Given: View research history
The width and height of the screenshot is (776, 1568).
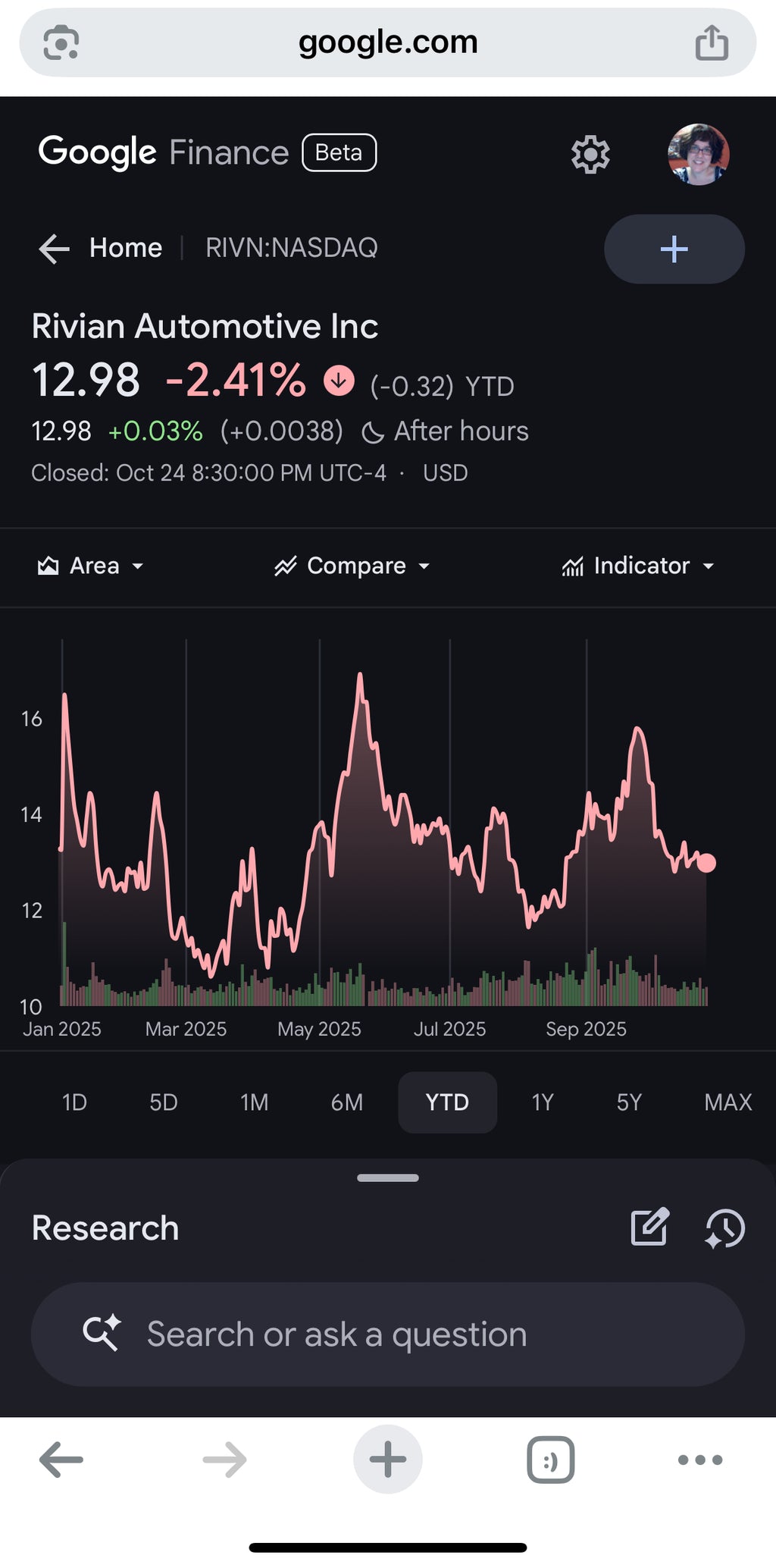Looking at the screenshot, I should (724, 1228).
